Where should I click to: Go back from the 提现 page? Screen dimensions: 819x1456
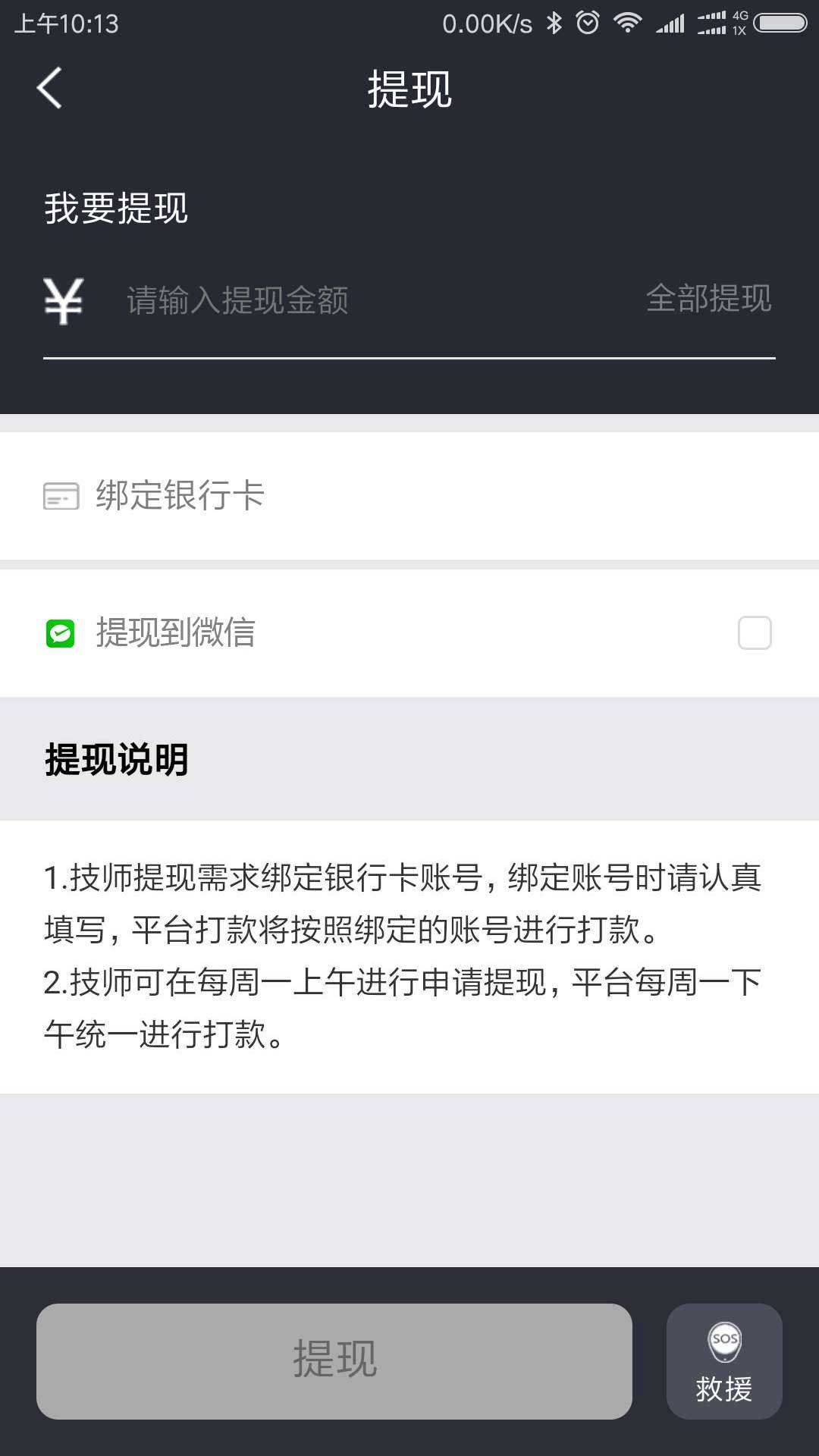tap(50, 88)
